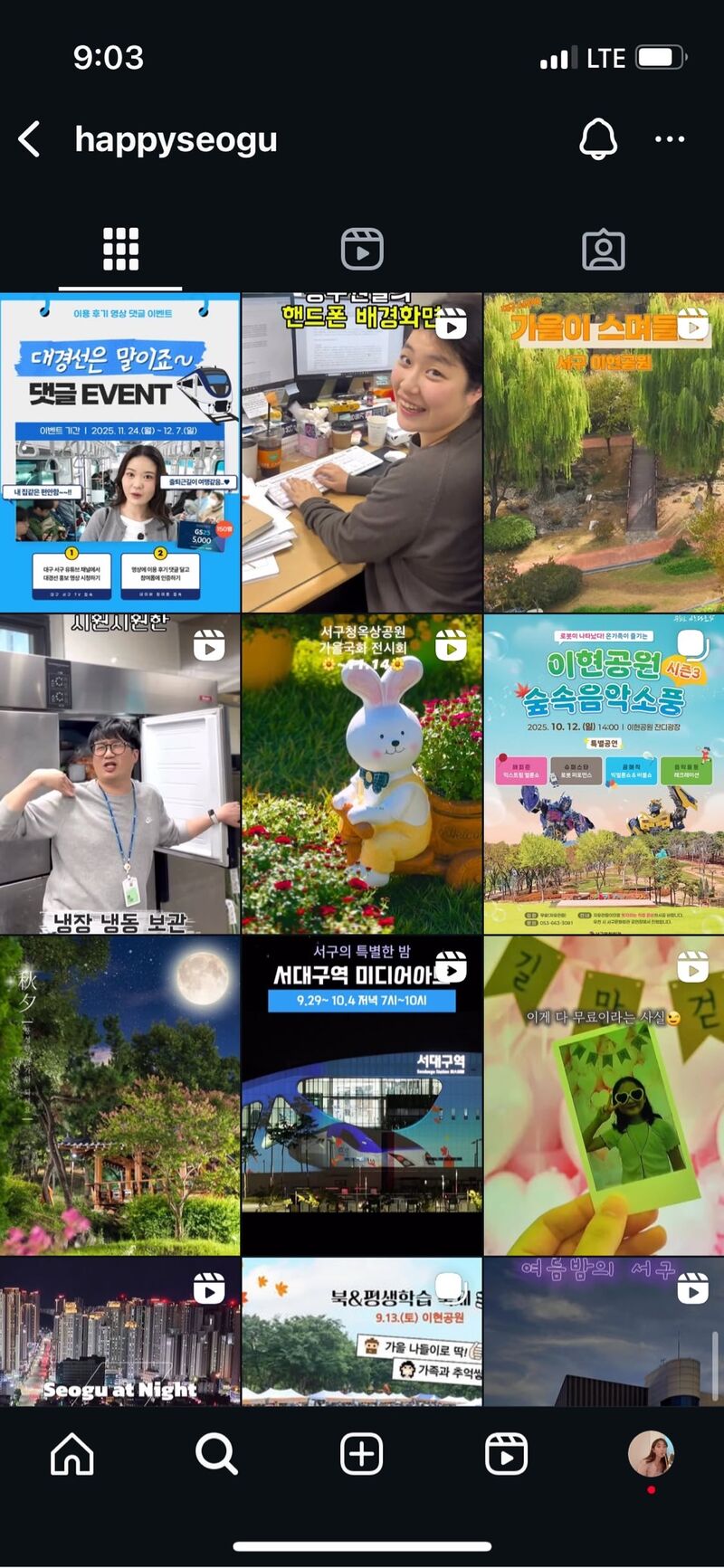Create a new post
The width and height of the screenshot is (724, 1568).
point(361,1454)
